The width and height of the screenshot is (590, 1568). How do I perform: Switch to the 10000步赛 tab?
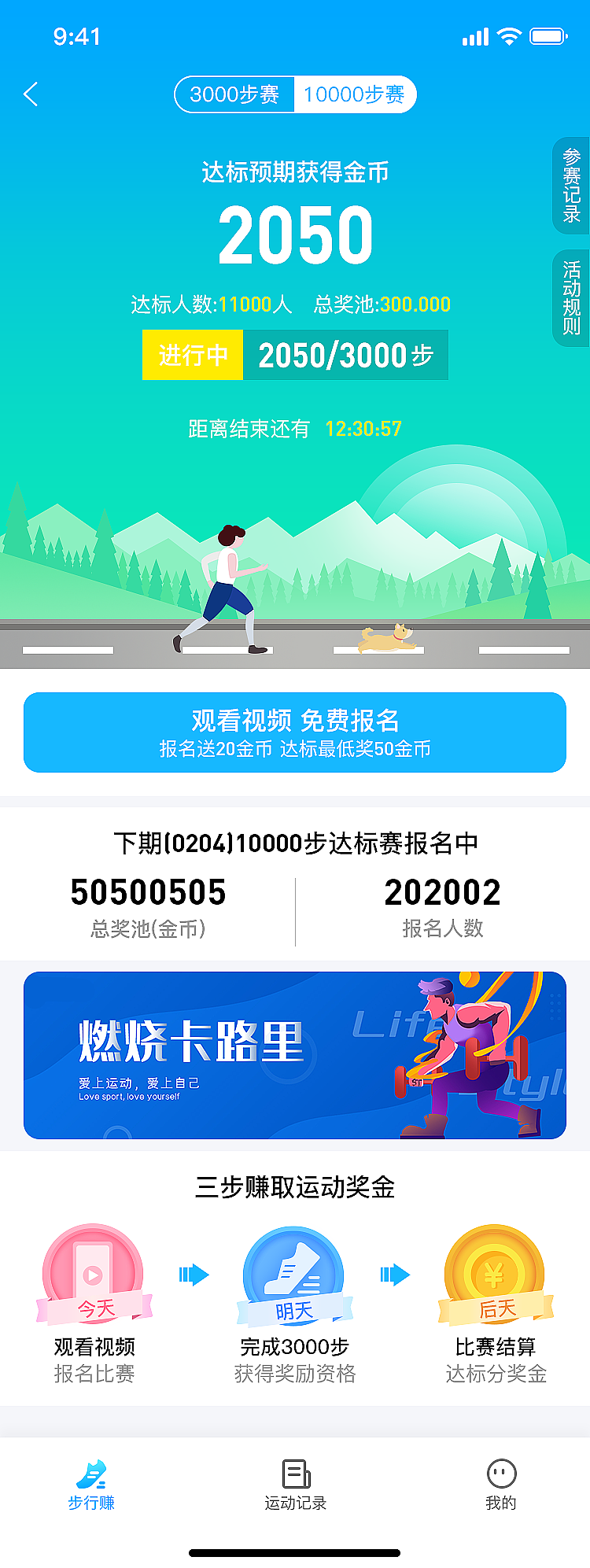tap(355, 93)
